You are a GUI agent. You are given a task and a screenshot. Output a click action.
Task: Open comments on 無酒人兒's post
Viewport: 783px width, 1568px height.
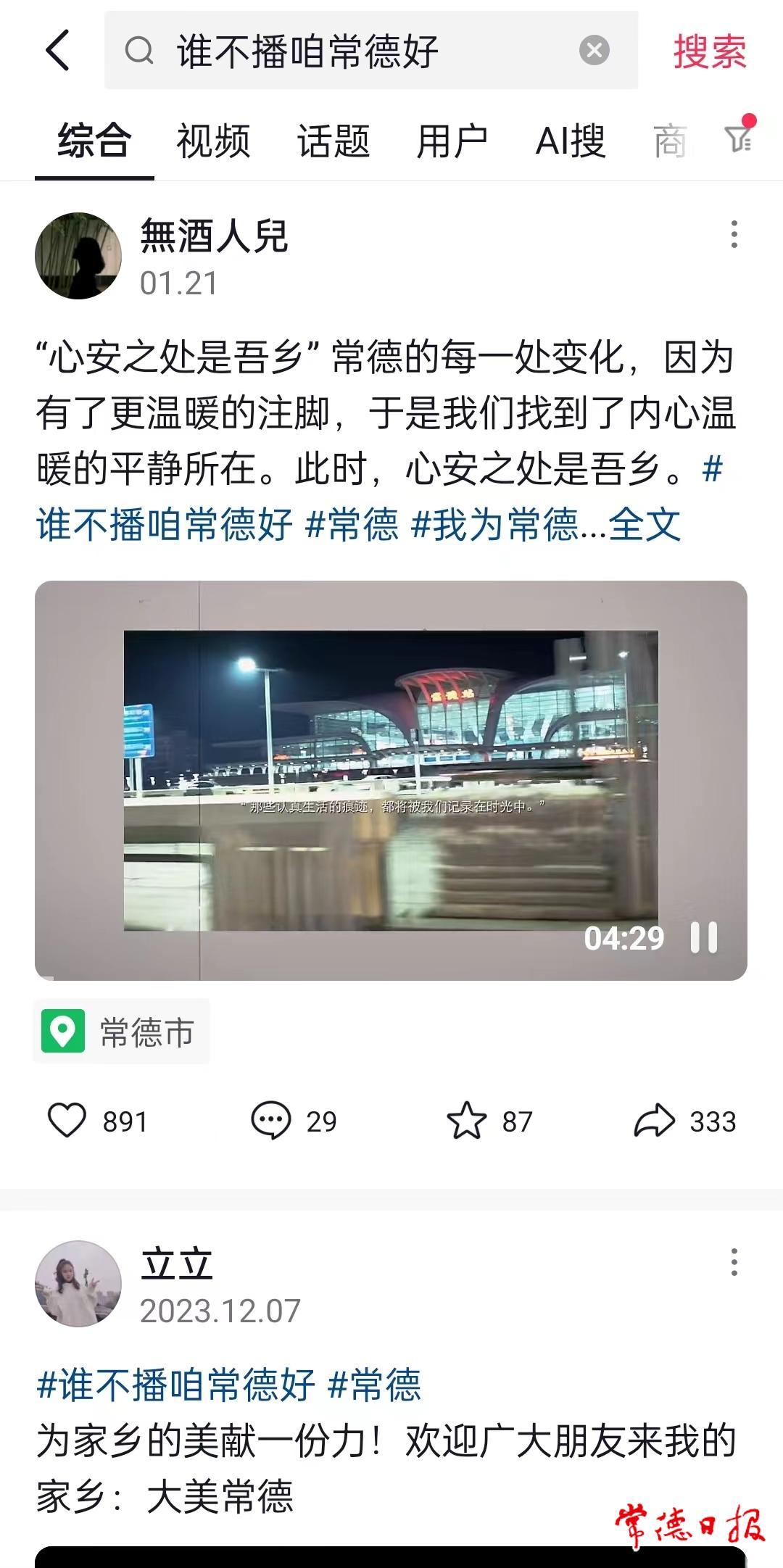tap(271, 1121)
